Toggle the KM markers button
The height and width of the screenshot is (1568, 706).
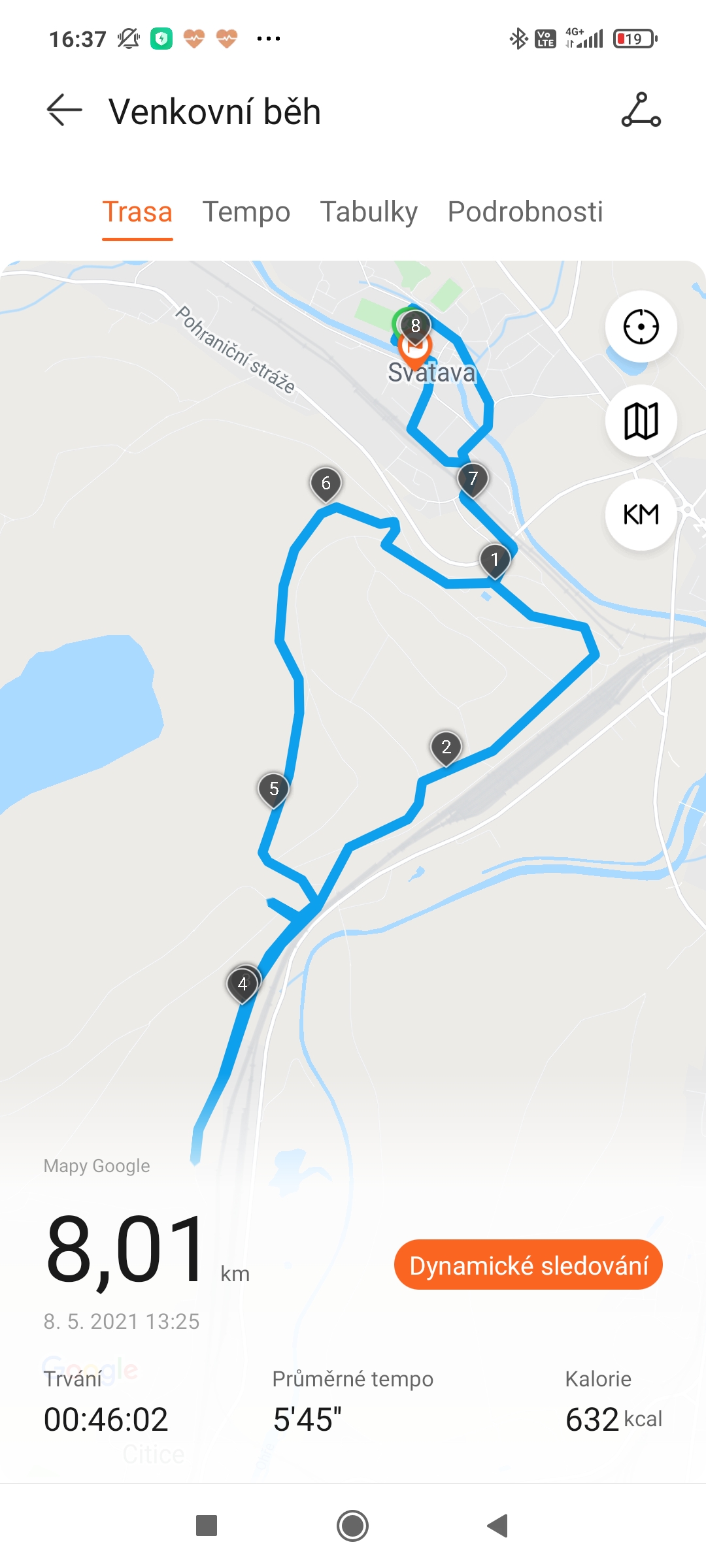(x=641, y=515)
